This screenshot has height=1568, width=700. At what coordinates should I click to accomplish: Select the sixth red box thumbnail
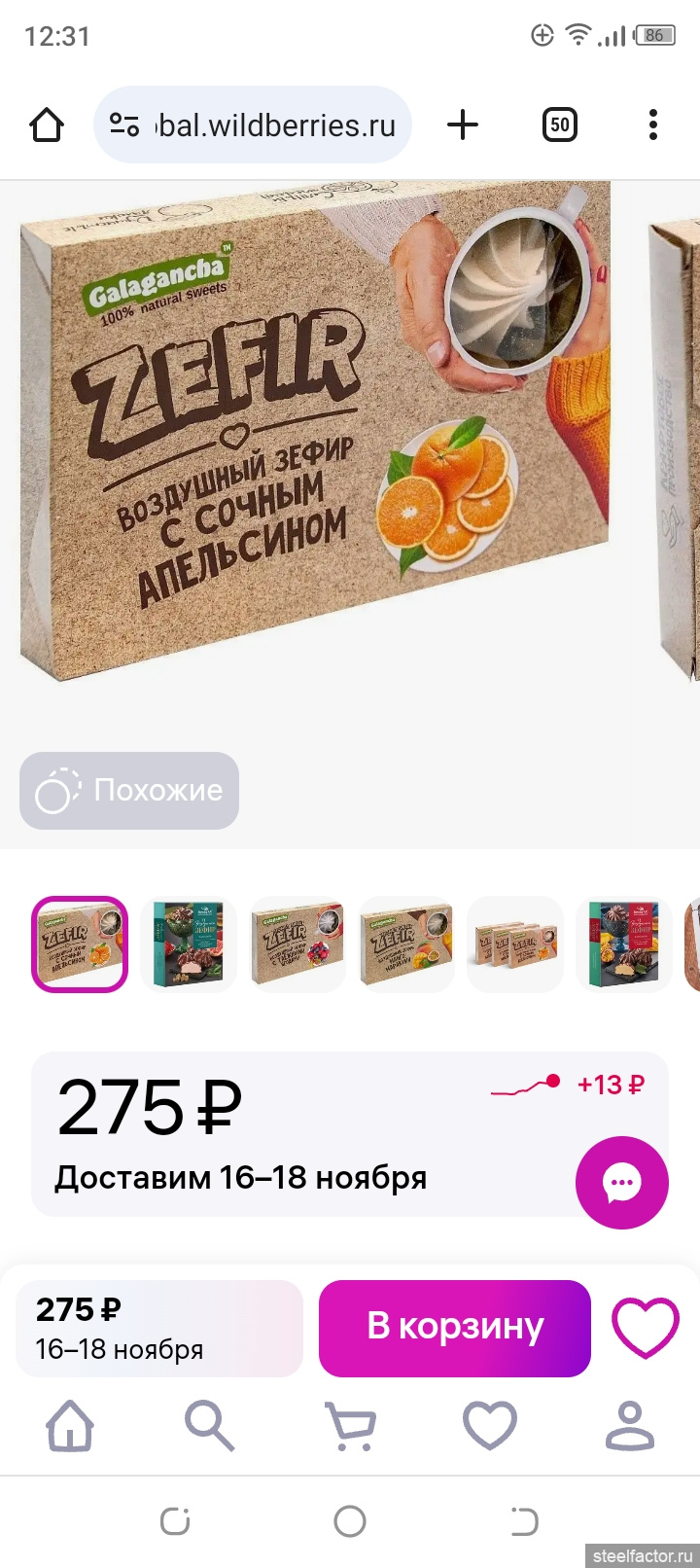click(624, 944)
